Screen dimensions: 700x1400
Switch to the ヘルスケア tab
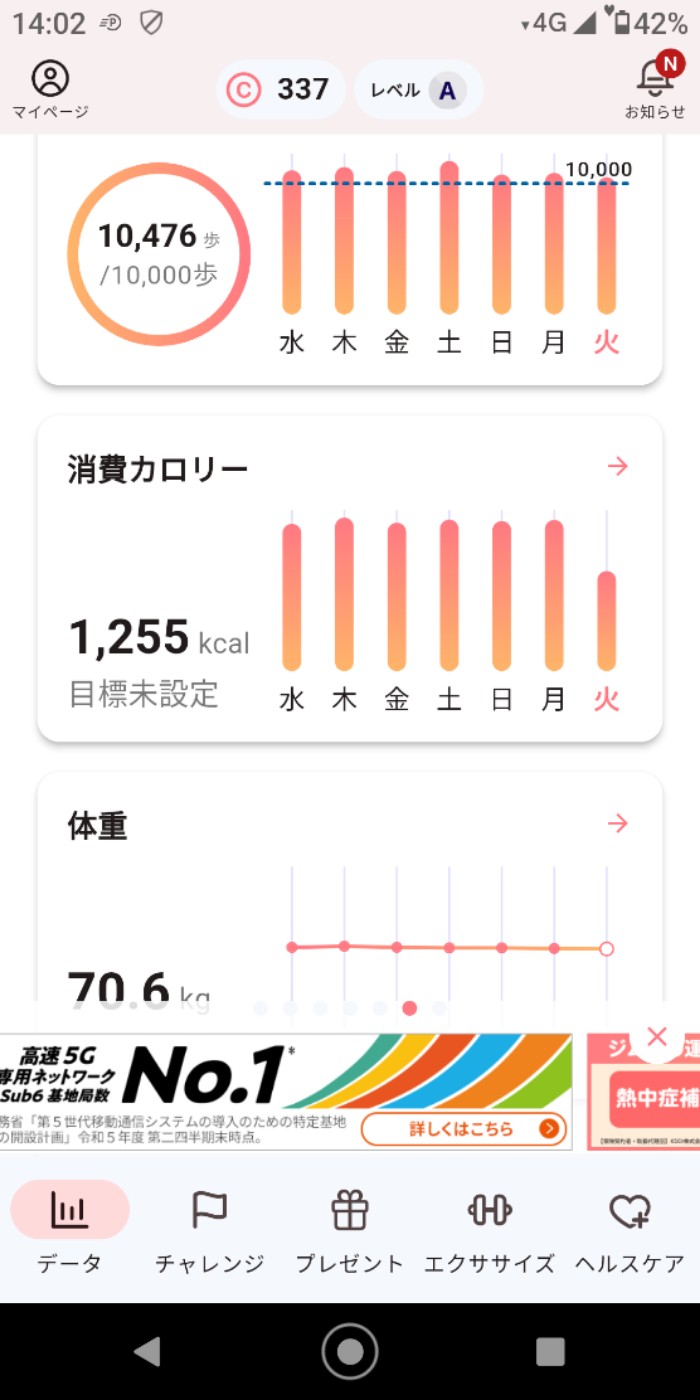[630, 1228]
